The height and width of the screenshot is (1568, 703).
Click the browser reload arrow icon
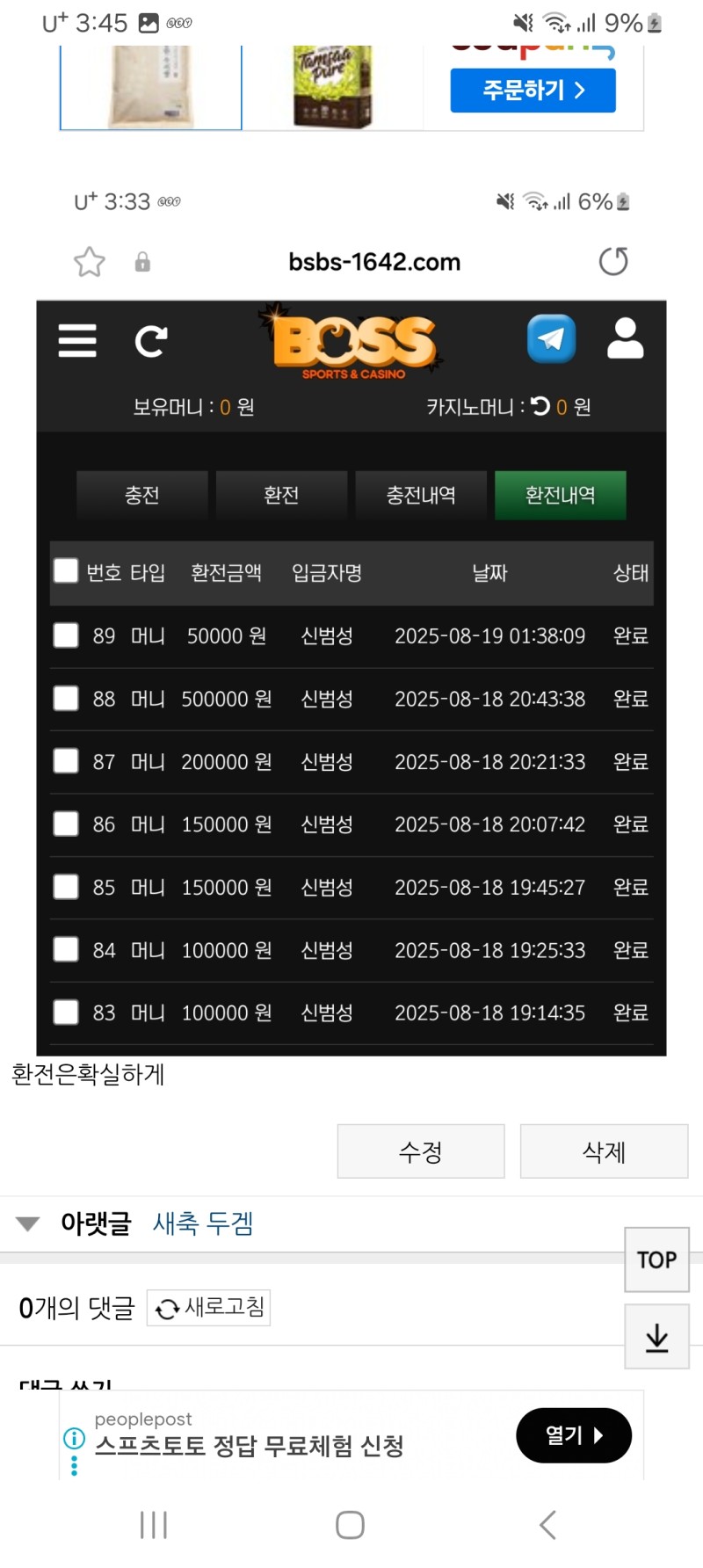(x=613, y=261)
